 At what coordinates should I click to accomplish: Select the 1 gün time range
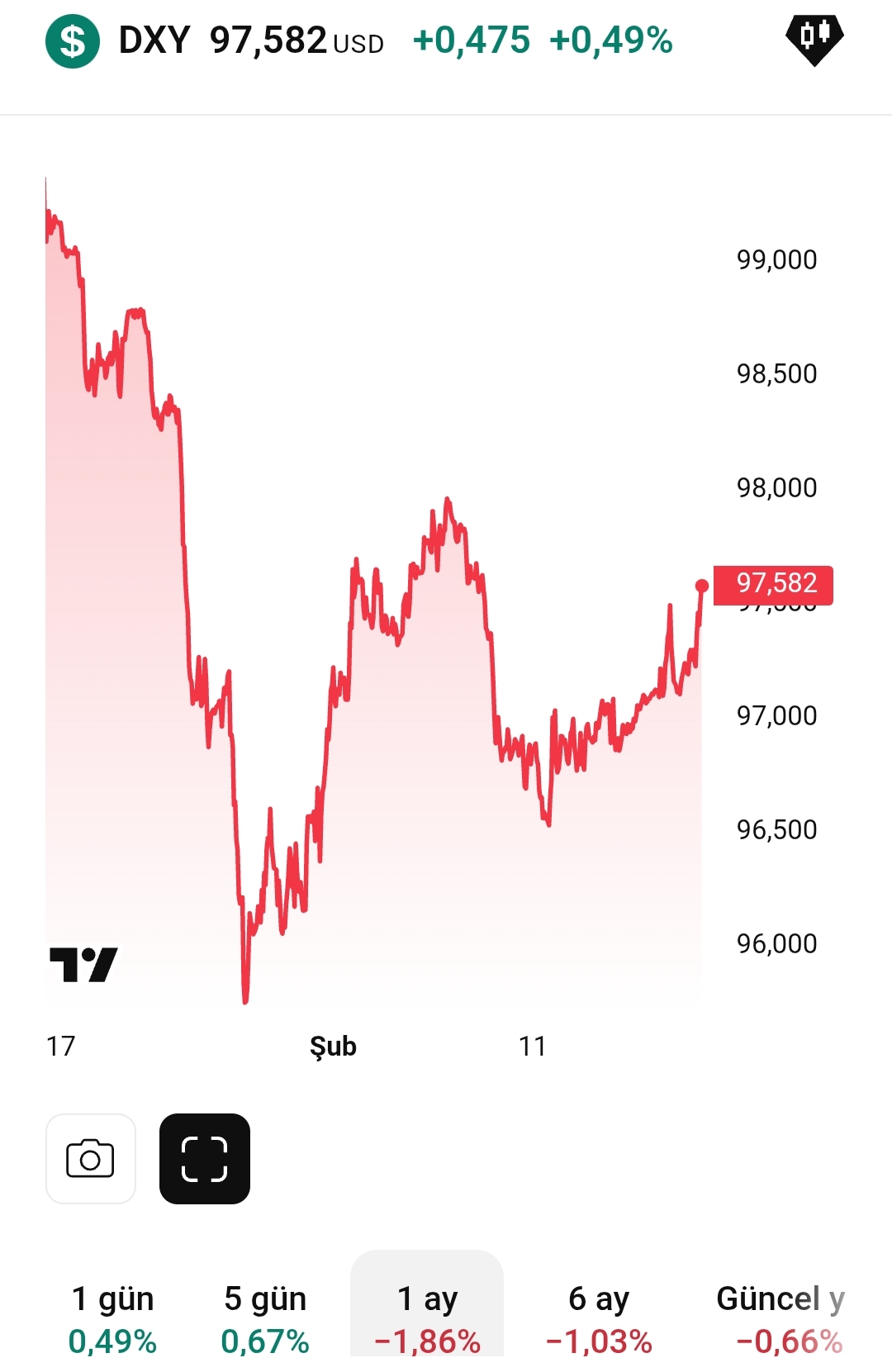pyautogui.click(x=112, y=1318)
